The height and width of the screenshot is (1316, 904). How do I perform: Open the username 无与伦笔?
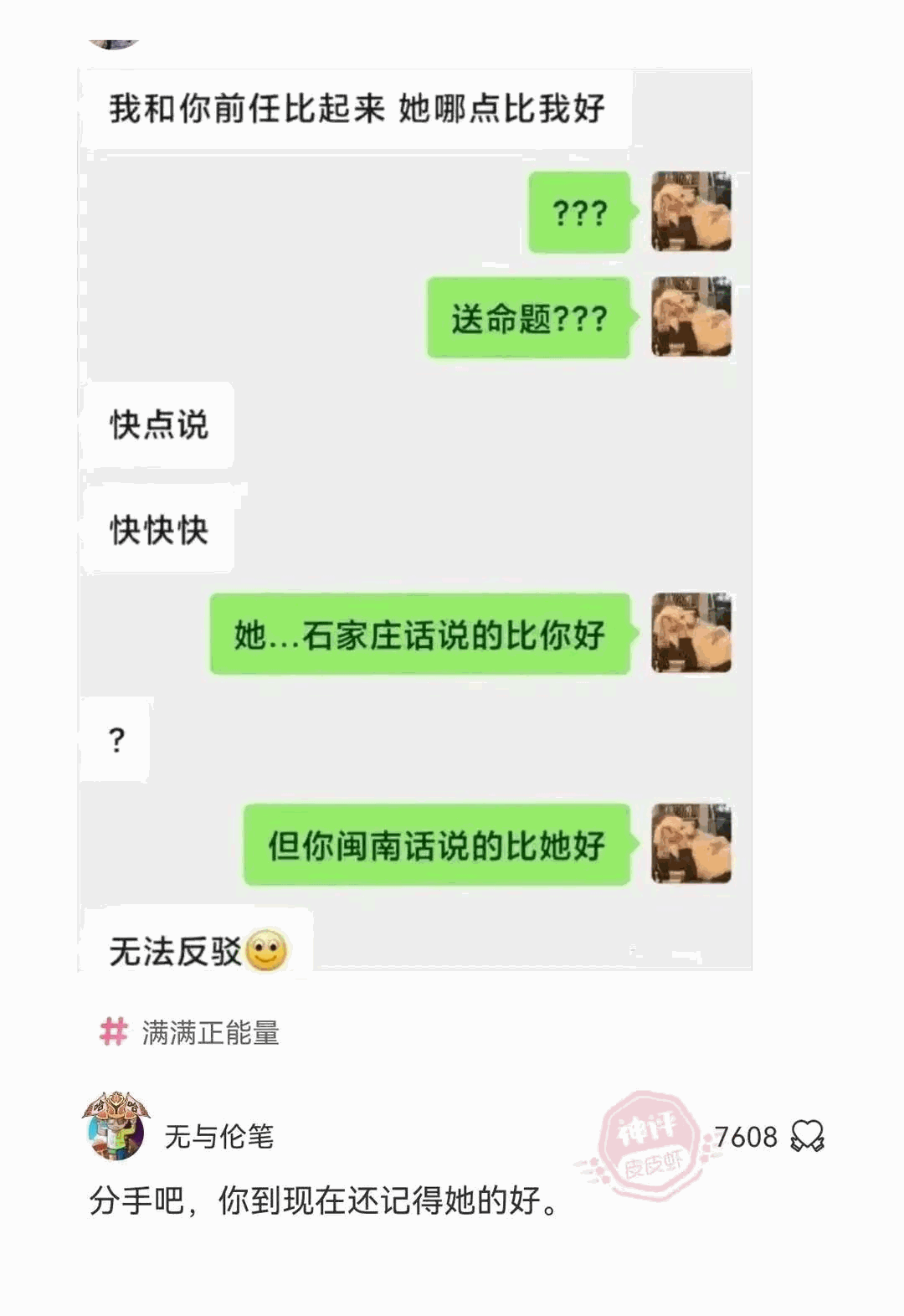(x=219, y=1137)
